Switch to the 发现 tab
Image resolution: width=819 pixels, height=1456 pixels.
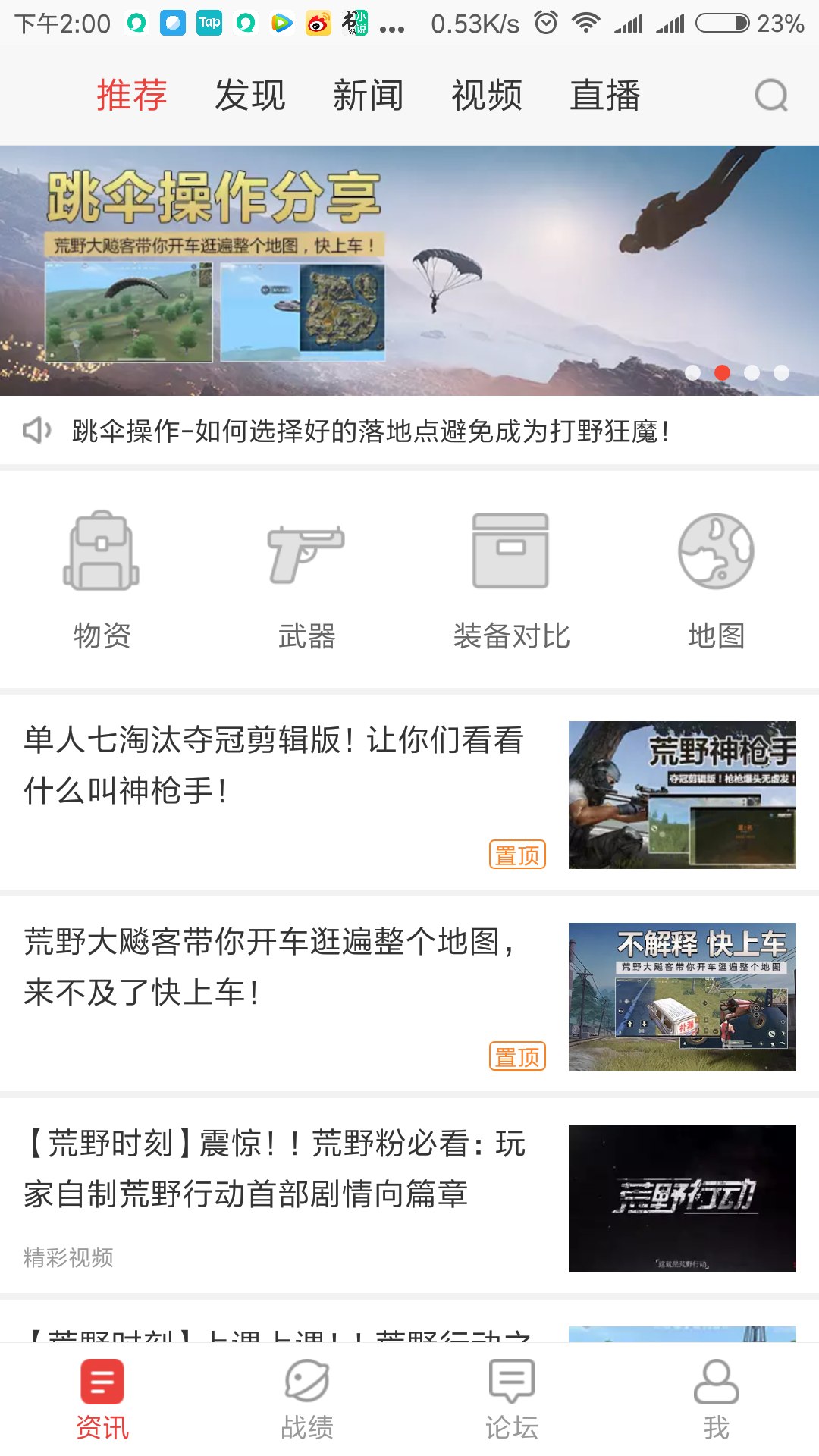pos(249,96)
